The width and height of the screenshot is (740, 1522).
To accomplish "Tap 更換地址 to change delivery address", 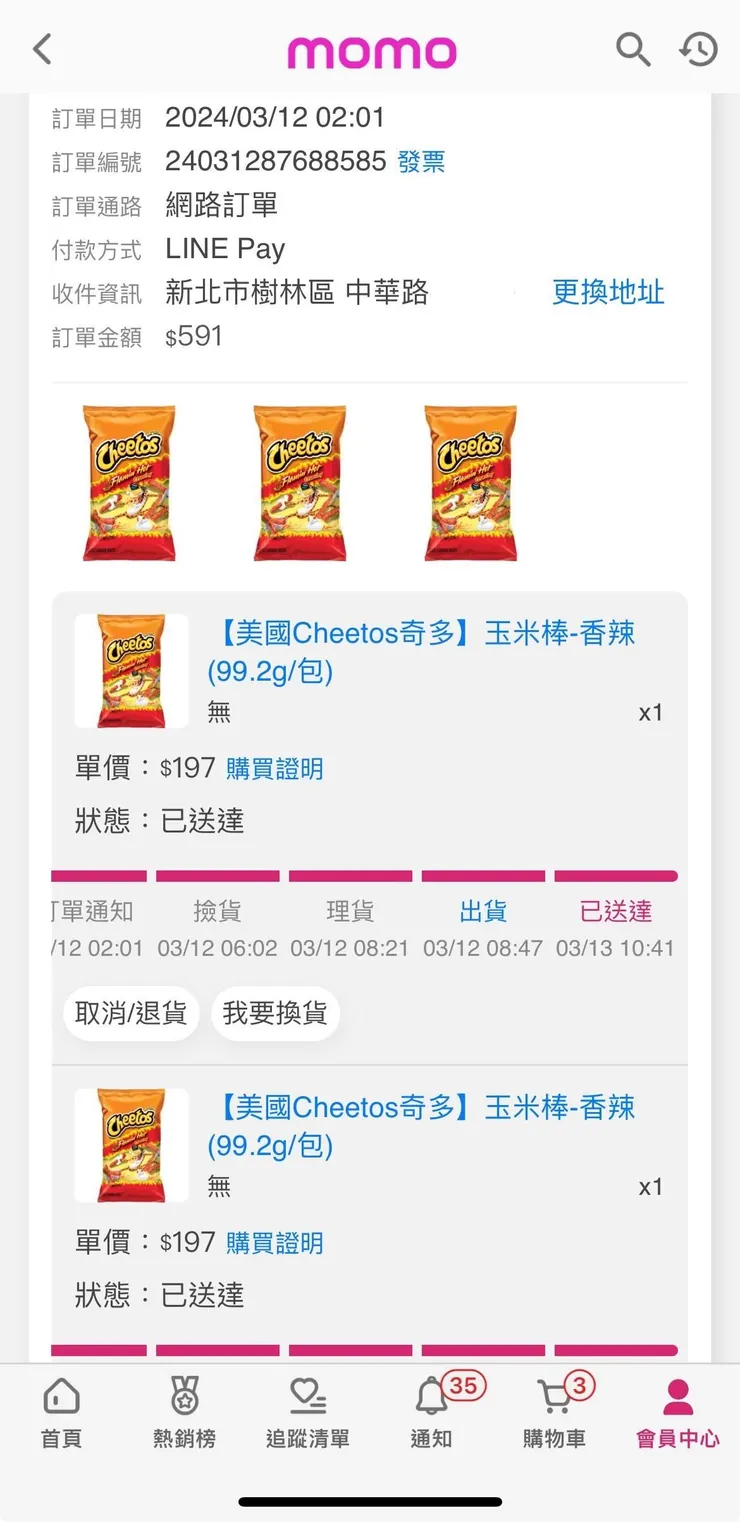I will coord(607,293).
